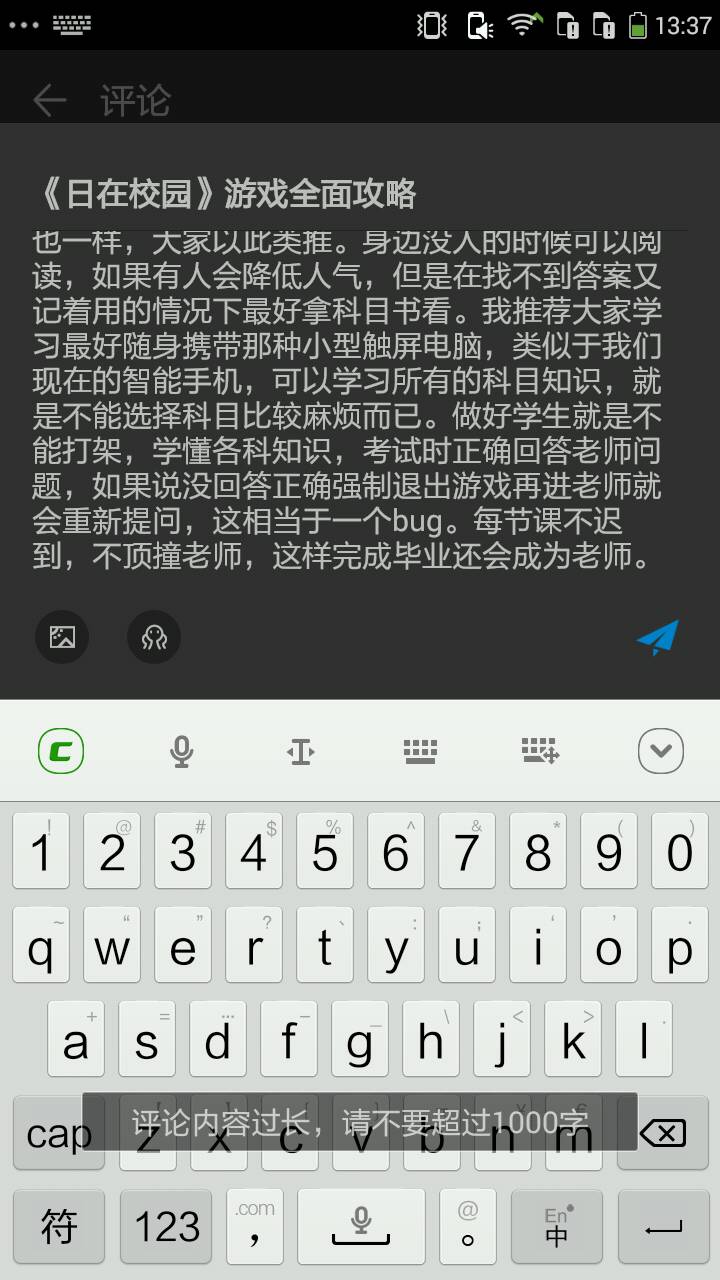Open keyboard resize and move option

[x=540, y=751]
